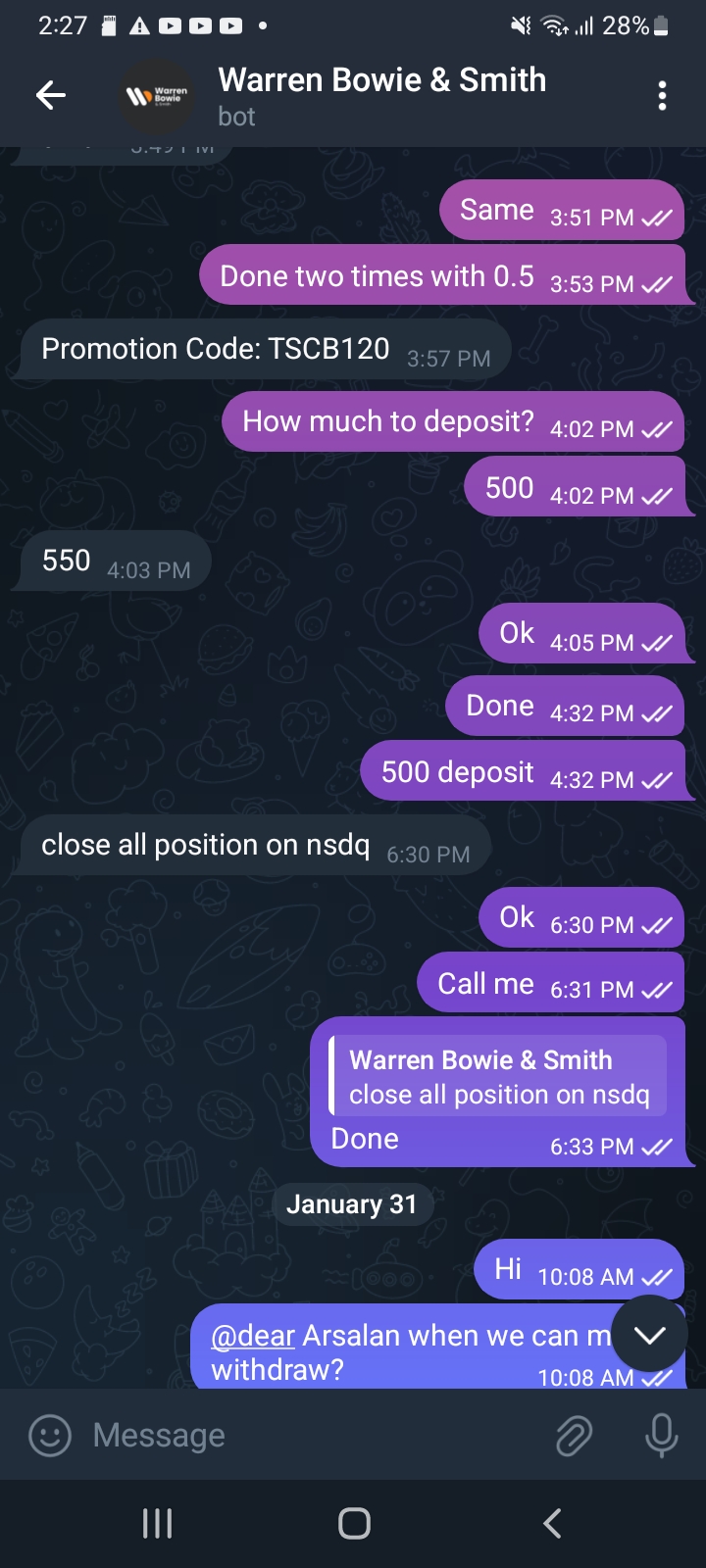Open Warren Bowie & Smith bot profile
This screenshot has width=706, height=1568.
pyautogui.click(x=381, y=95)
